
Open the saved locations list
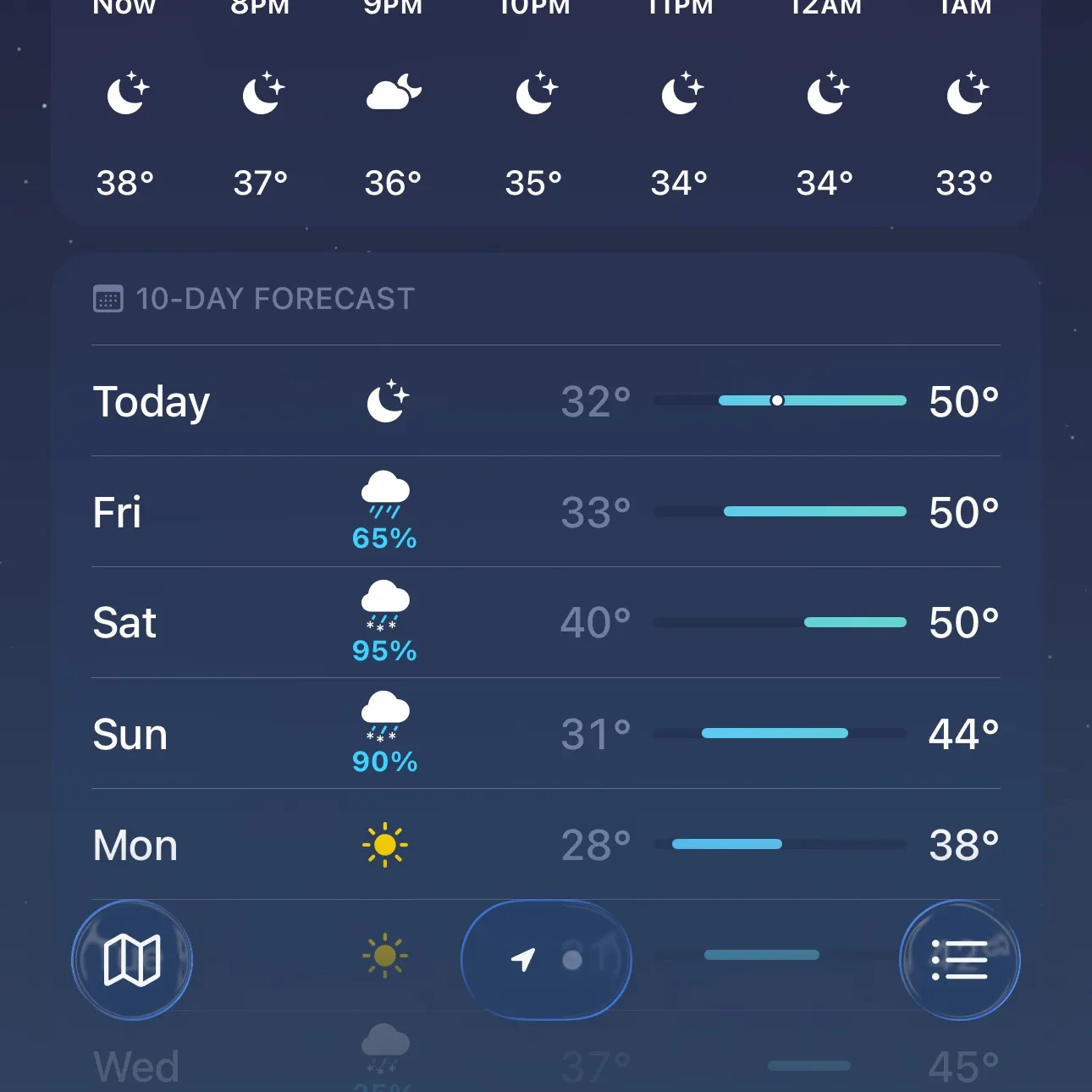tap(959, 960)
